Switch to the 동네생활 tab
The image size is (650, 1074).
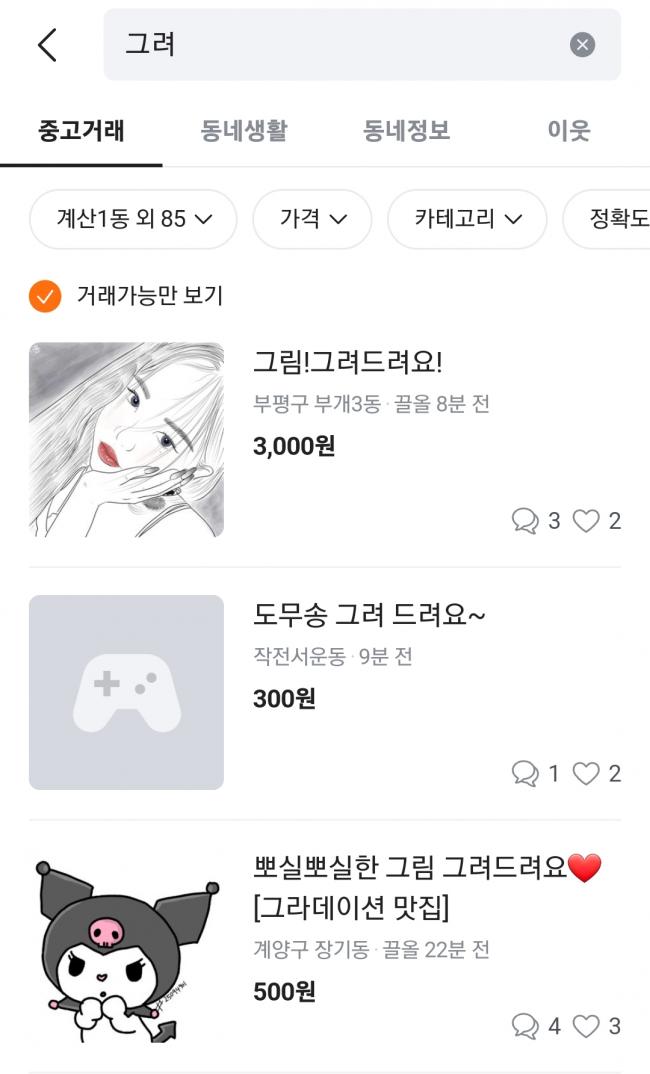244,131
